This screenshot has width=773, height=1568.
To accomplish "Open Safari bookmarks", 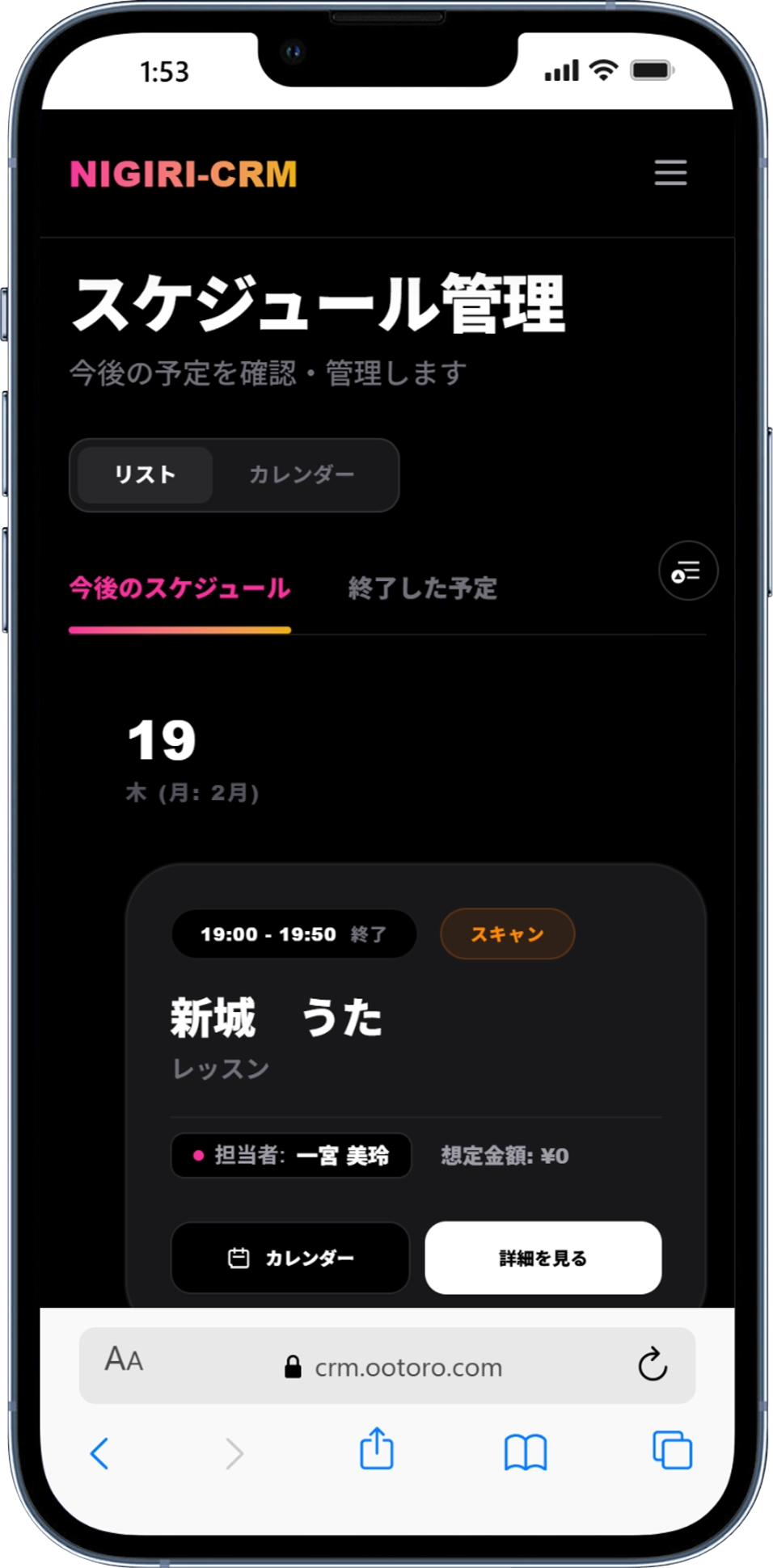I will pos(525,1452).
